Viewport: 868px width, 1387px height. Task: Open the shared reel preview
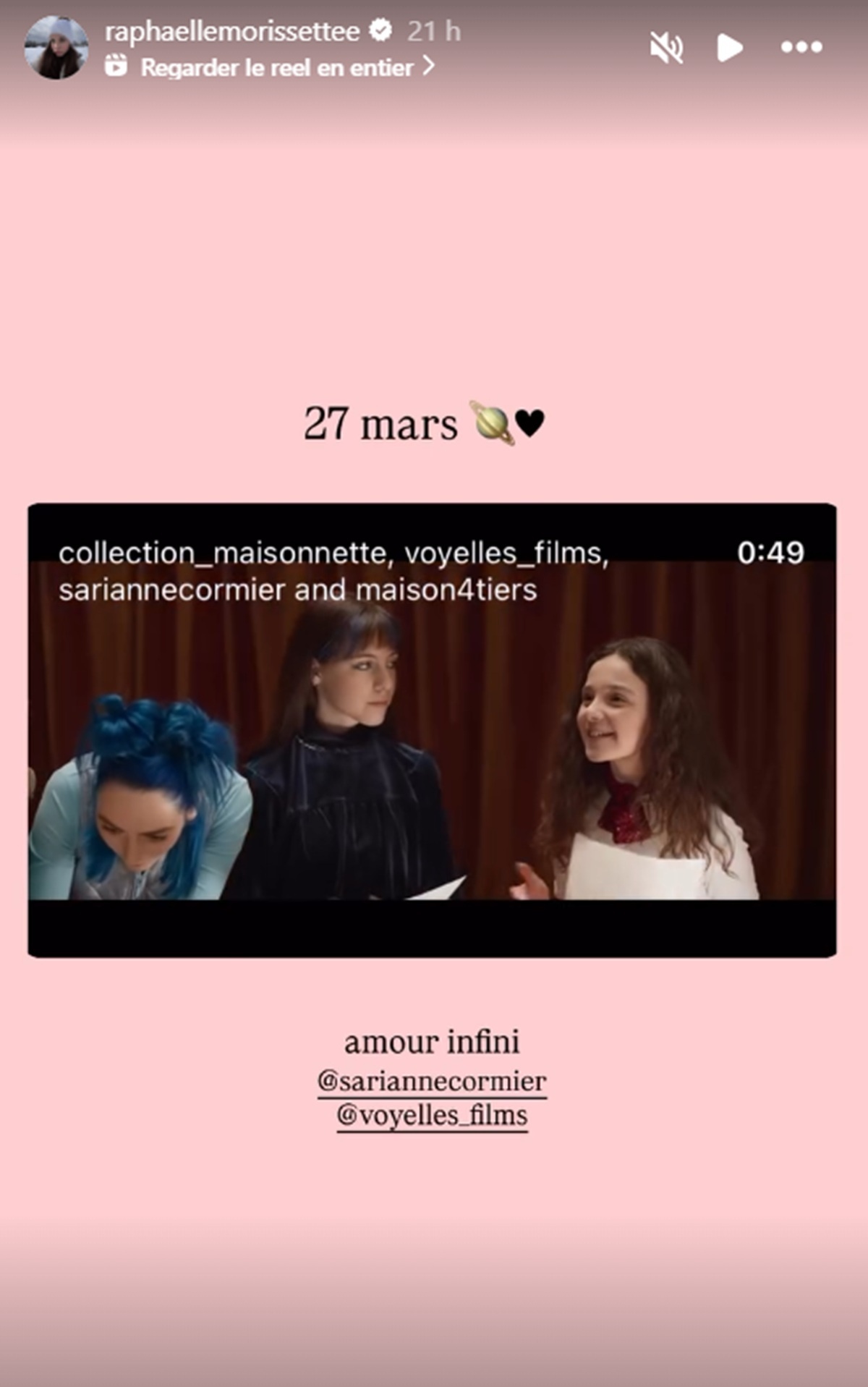tap(432, 729)
